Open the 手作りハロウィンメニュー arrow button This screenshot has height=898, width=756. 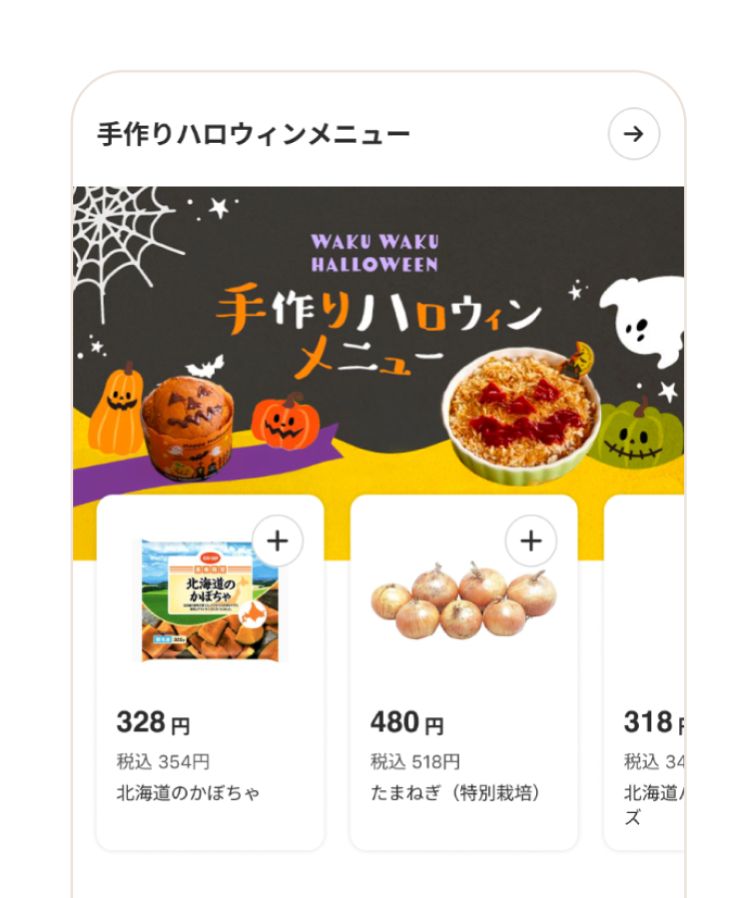click(634, 134)
